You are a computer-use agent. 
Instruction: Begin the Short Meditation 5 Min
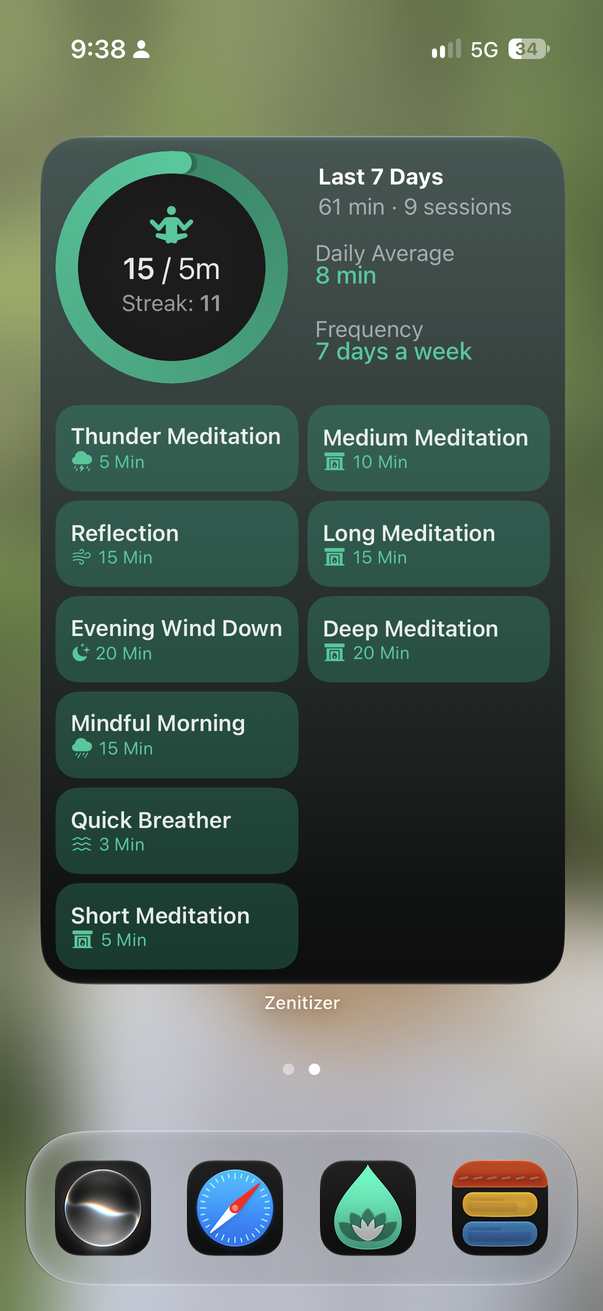[x=177, y=926]
